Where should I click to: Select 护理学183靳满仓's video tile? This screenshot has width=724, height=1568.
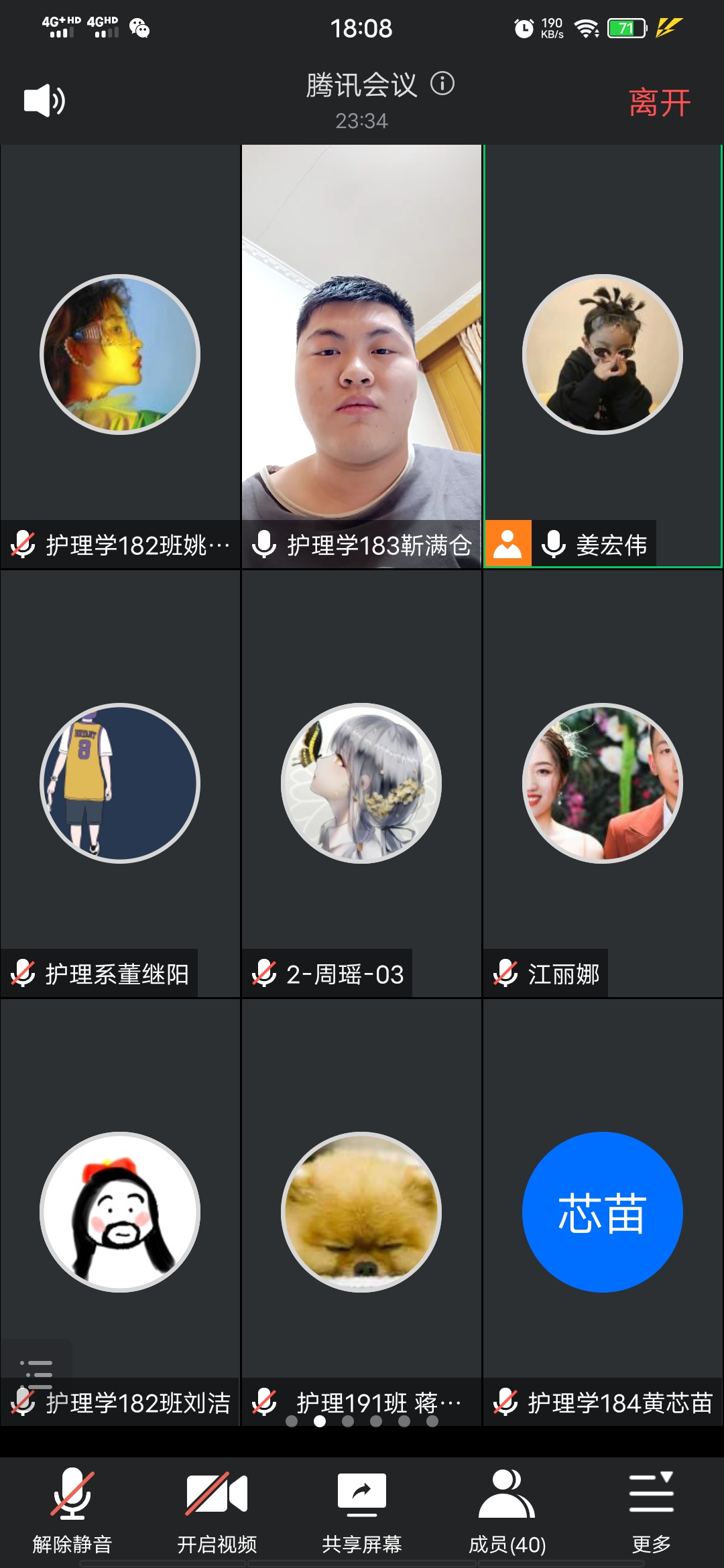pyautogui.click(x=361, y=355)
